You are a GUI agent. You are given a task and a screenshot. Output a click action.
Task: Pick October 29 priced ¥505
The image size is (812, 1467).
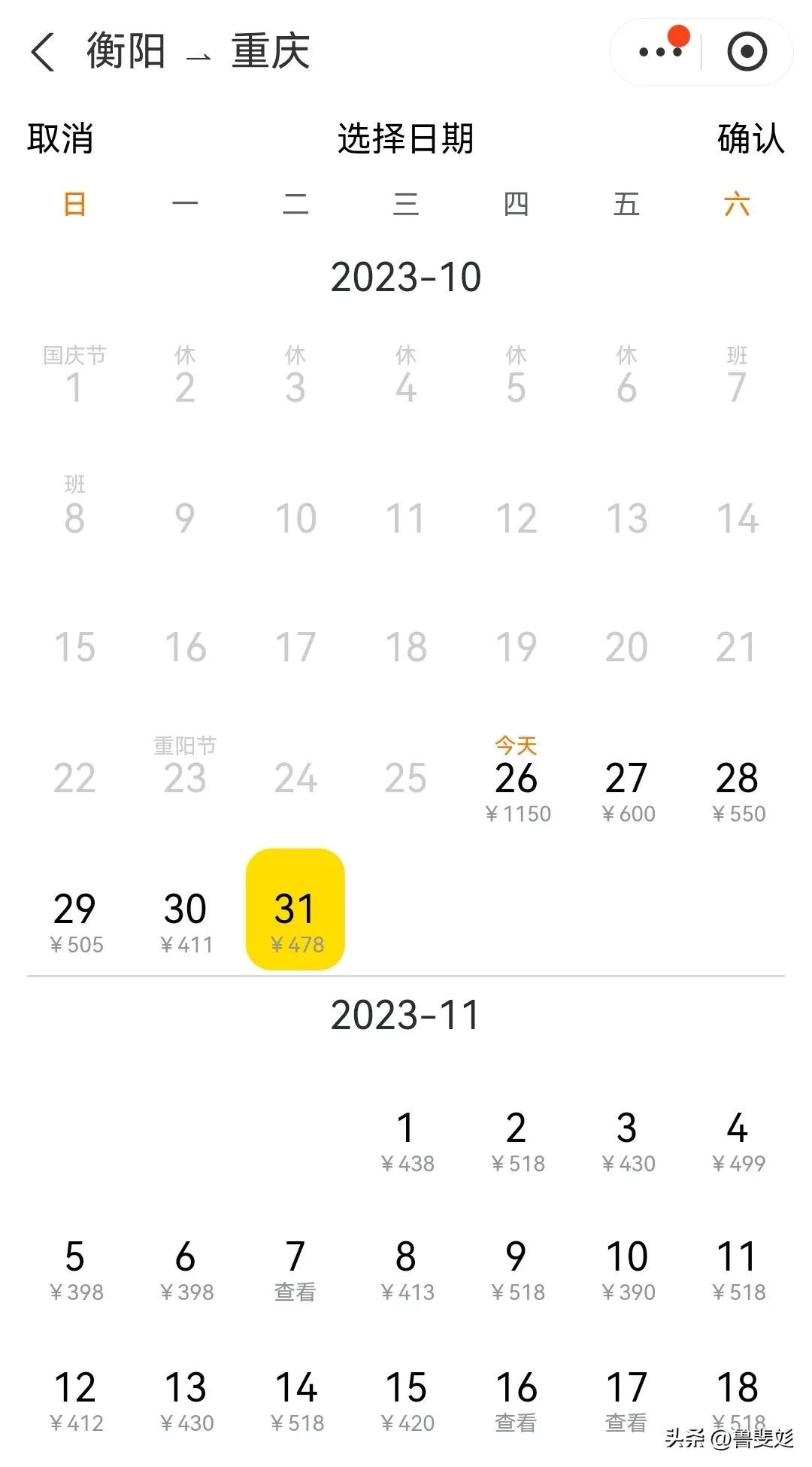[x=75, y=919]
